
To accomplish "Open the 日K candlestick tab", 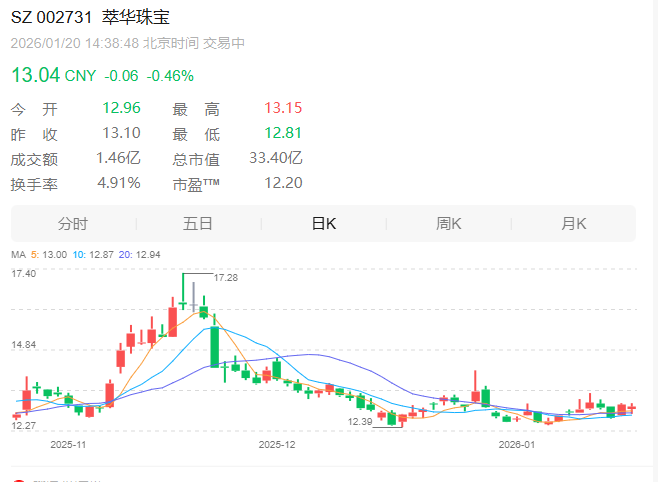I will pyautogui.click(x=323, y=224).
